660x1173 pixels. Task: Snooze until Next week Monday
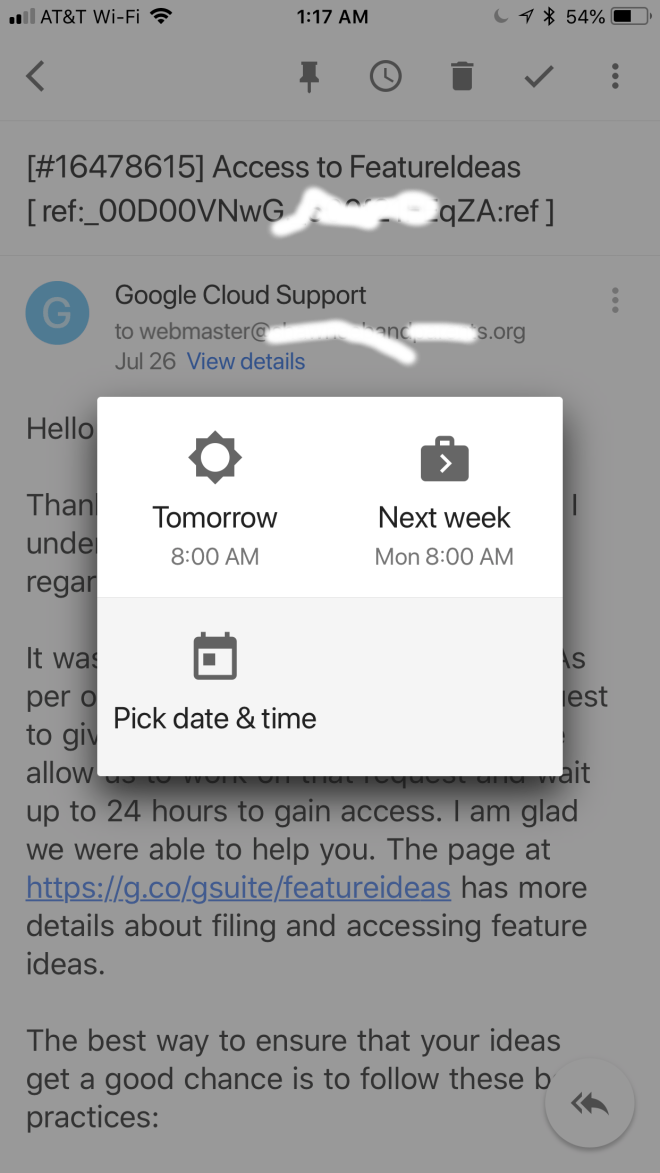pyautogui.click(x=444, y=500)
